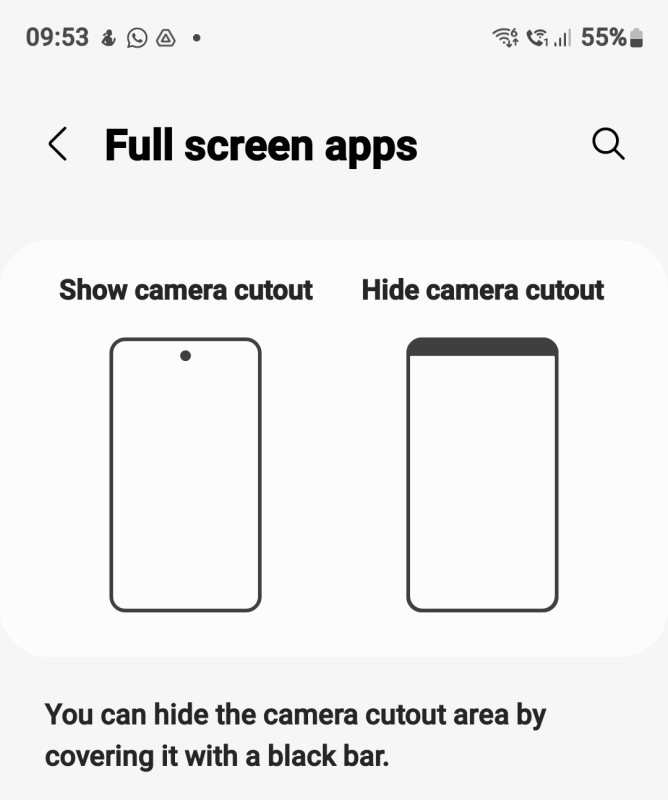Go back from Full screen apps
Image resolution: width=668 pixels, height=800 pixels.
[x=58, y=145]
